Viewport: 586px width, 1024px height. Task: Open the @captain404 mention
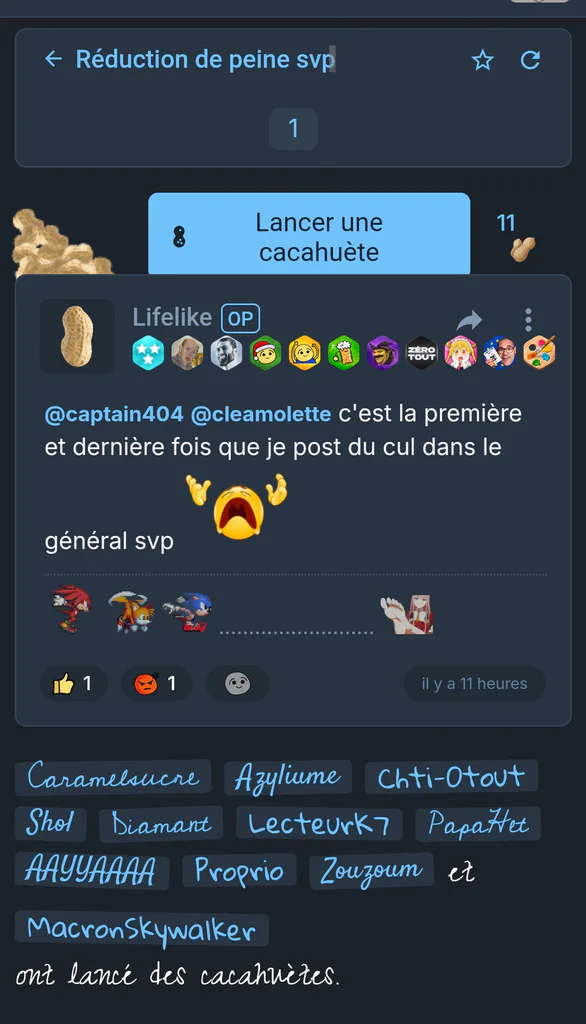tap(114, 414)
